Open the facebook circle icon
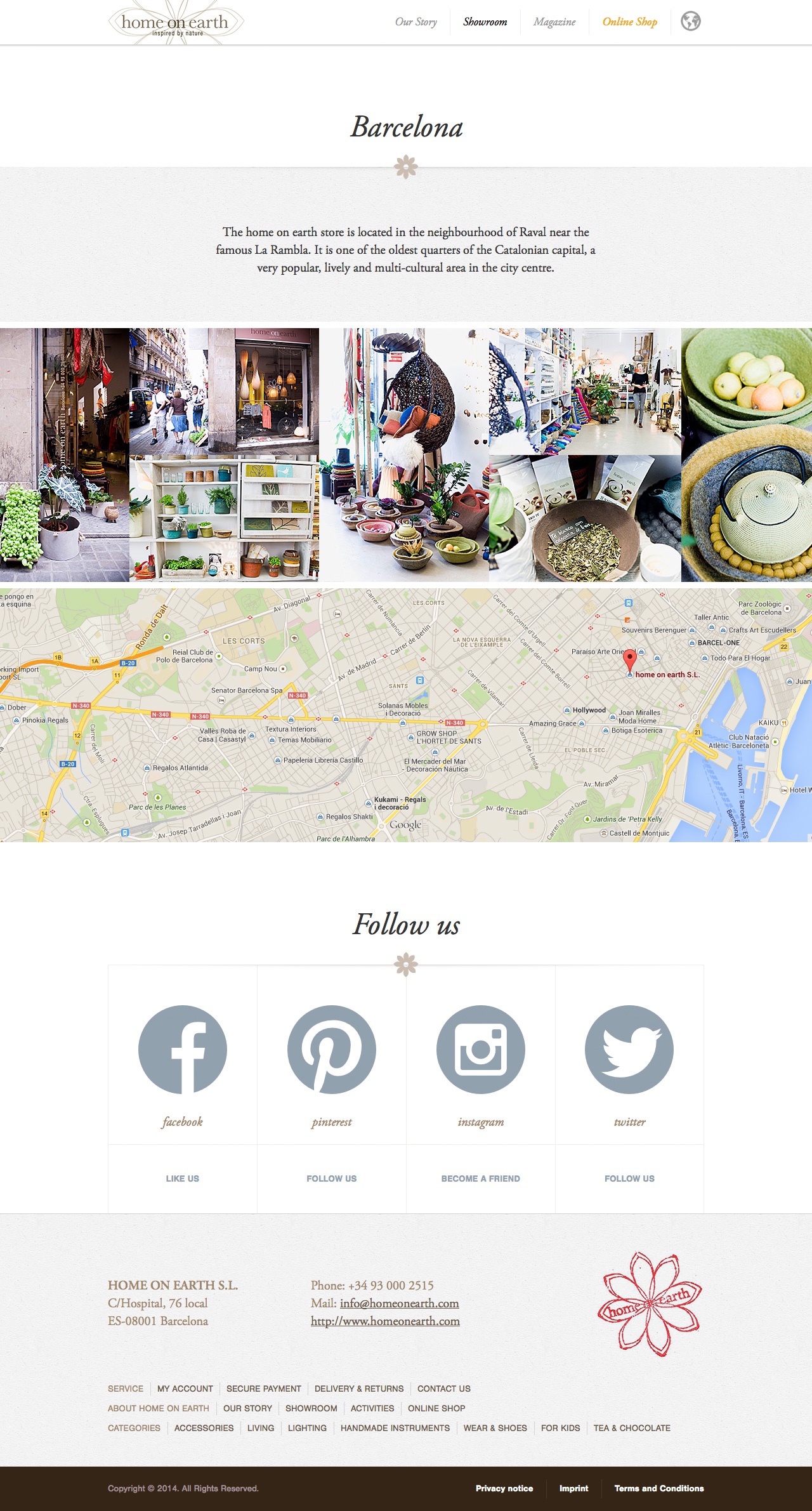This screenshot has height=1511, width=812. (x=183, y=1049)
